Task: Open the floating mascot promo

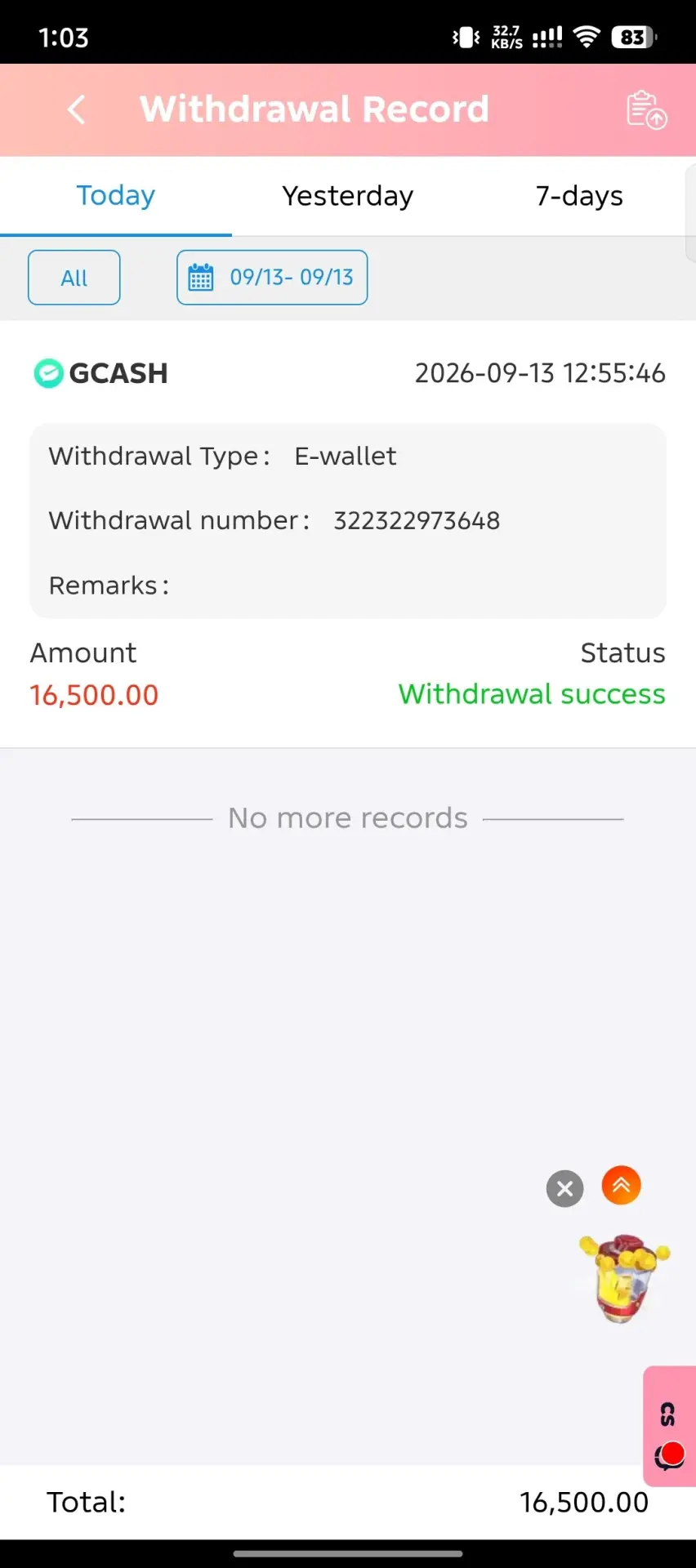Action: (624, 1277)
